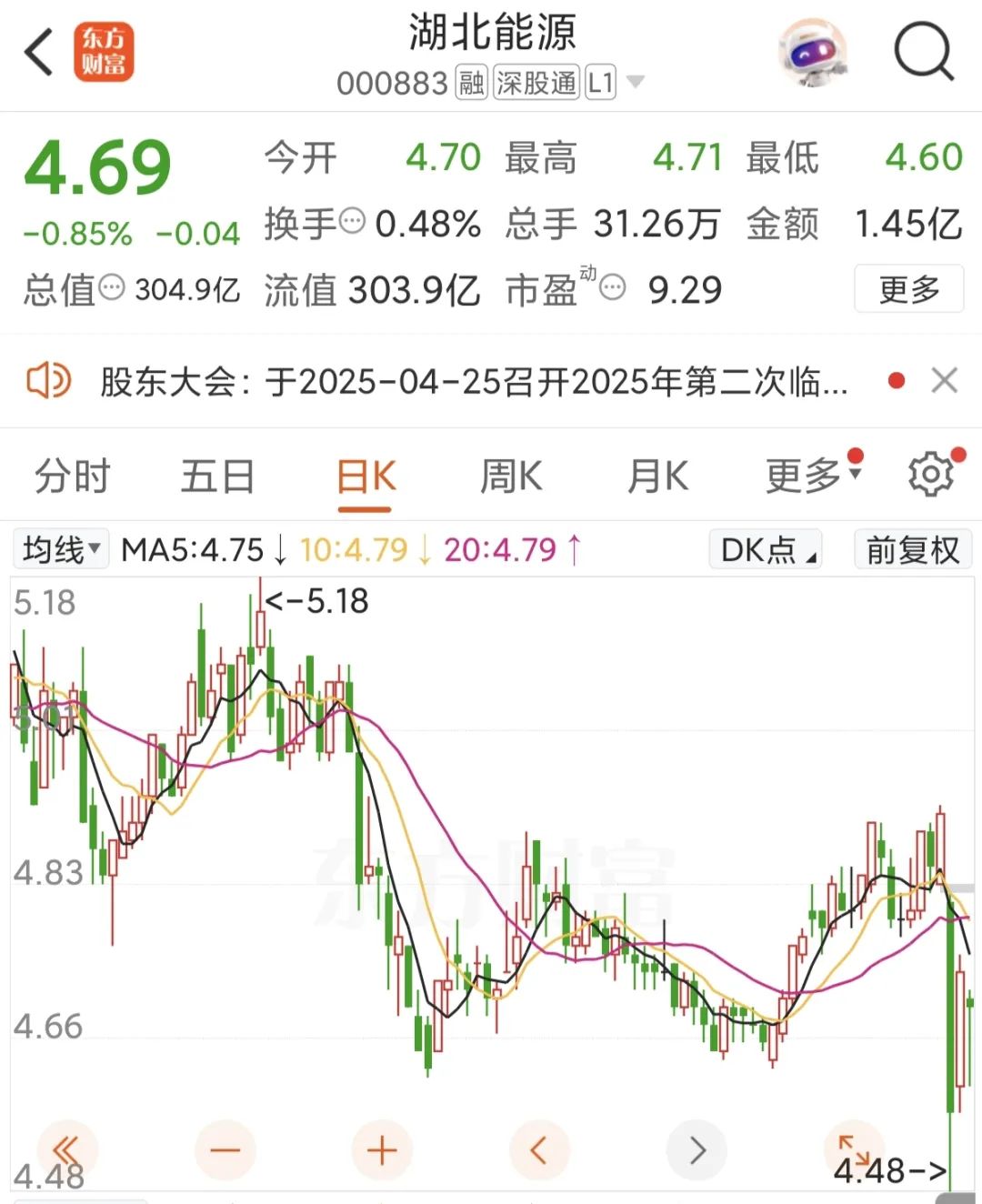The height and width of the screenshot is (1204, 982).
Task: Open the AI robot assistant
Action: click(812, 53)
